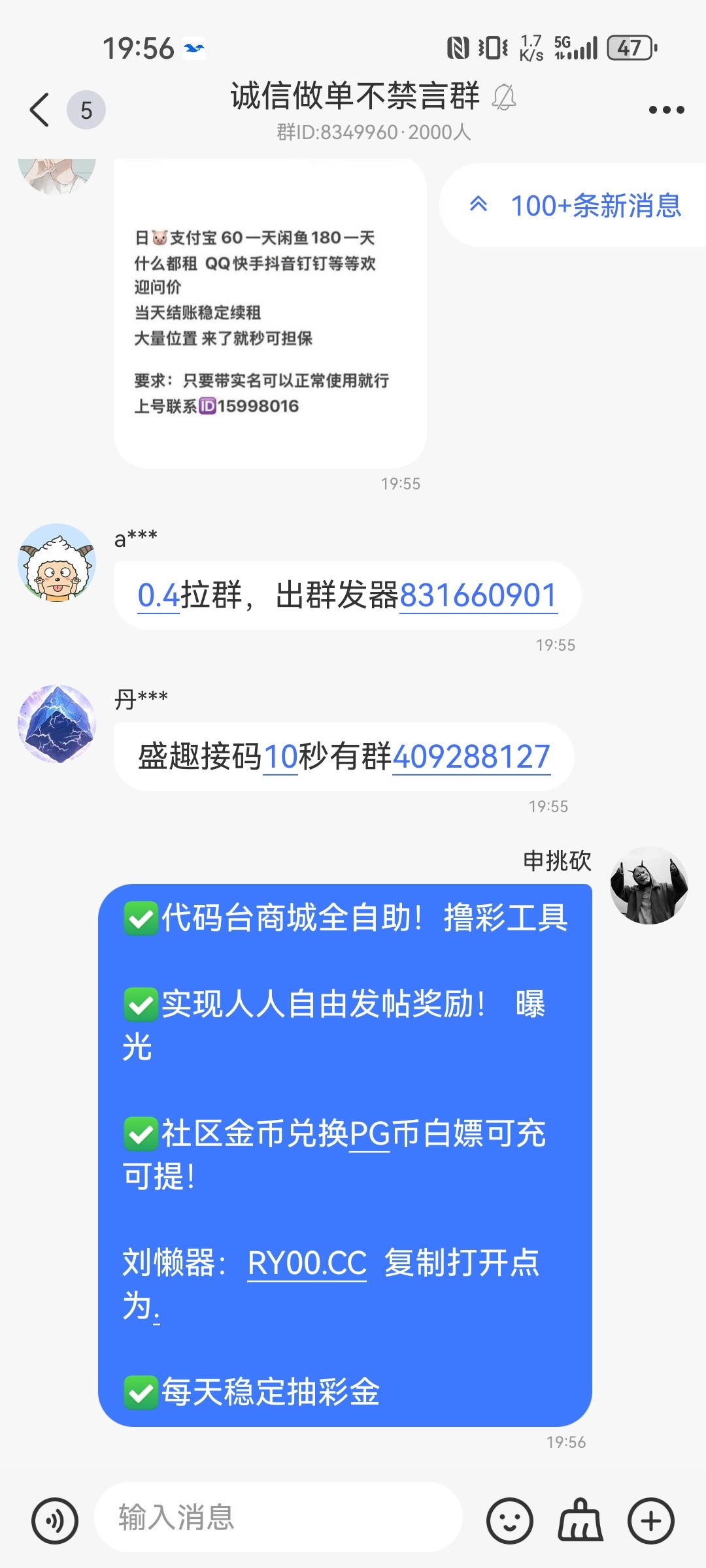Screen dimensions: 706x1568
Task: Focus the 输入消息 message field
Action: 278,1517
